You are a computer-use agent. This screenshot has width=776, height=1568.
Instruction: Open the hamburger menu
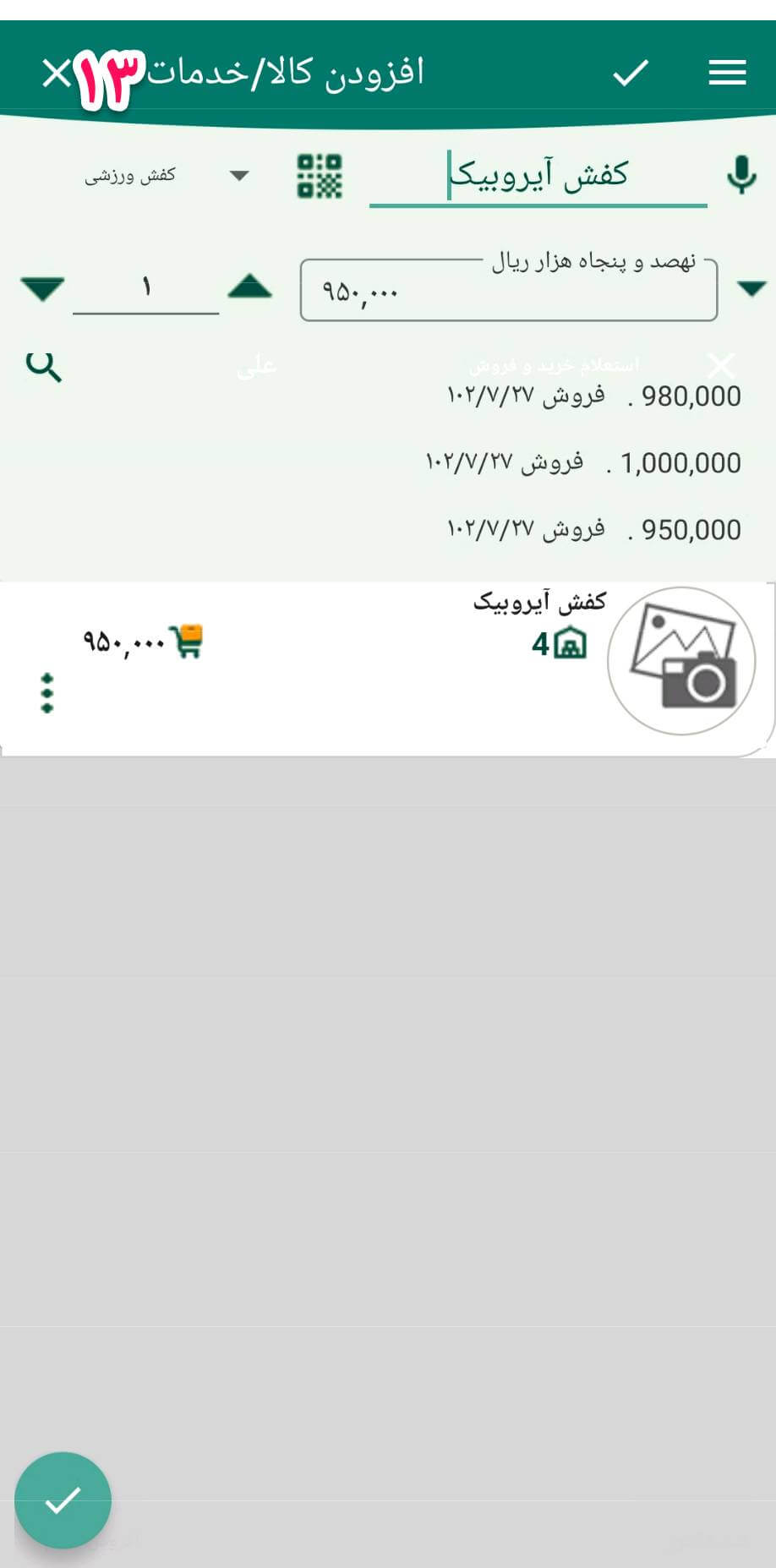click(x=727, y=73)
